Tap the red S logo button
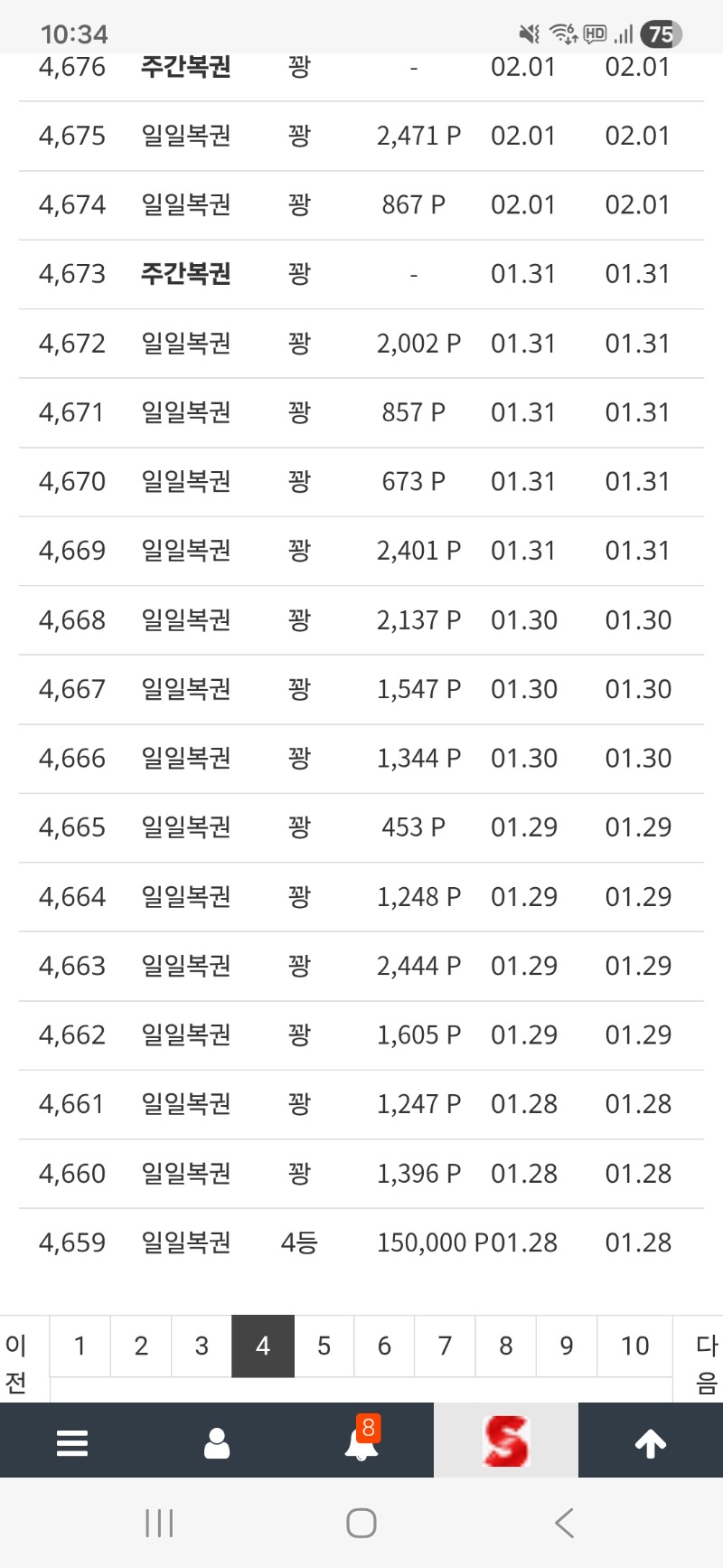 (506, 1441)
